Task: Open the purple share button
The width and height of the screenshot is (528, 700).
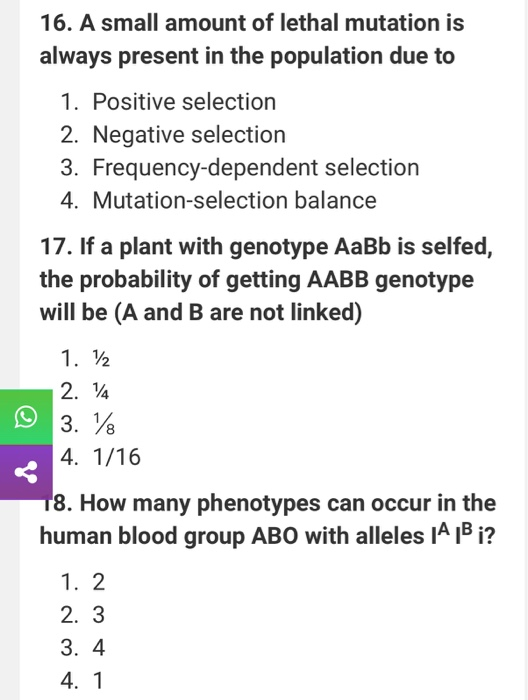Action: 26,472
